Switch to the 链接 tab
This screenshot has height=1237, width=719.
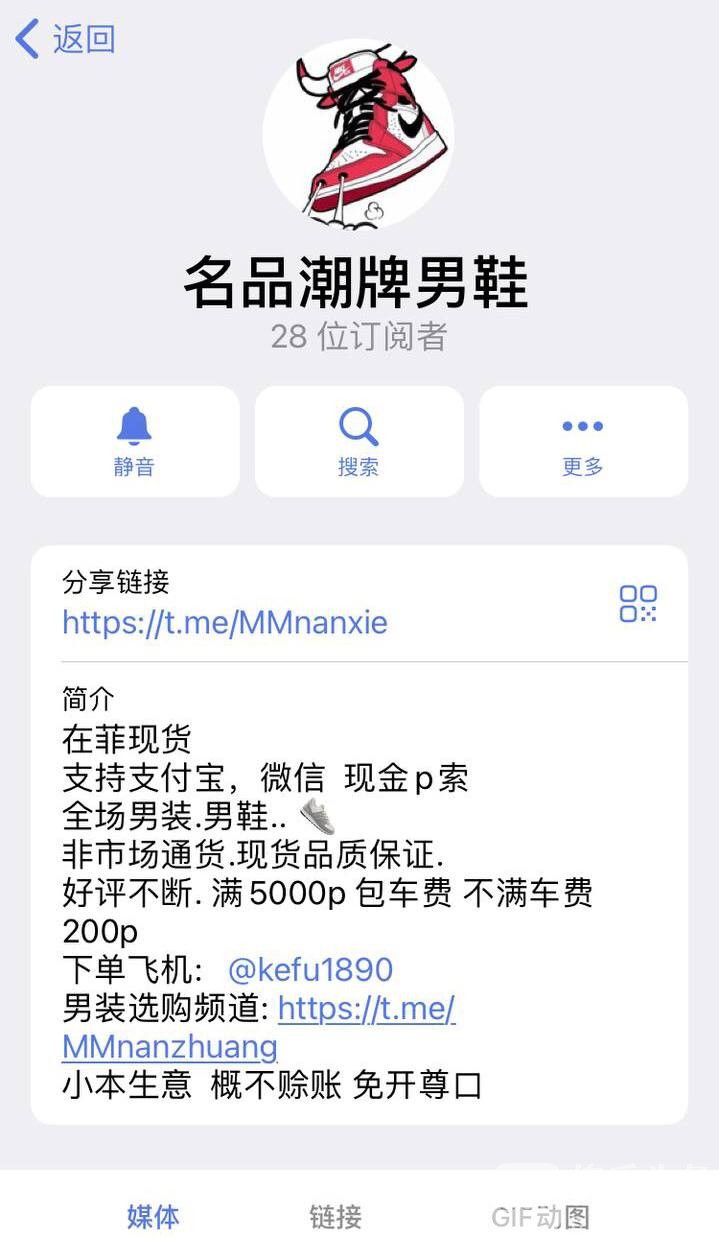coord(335,1216)
